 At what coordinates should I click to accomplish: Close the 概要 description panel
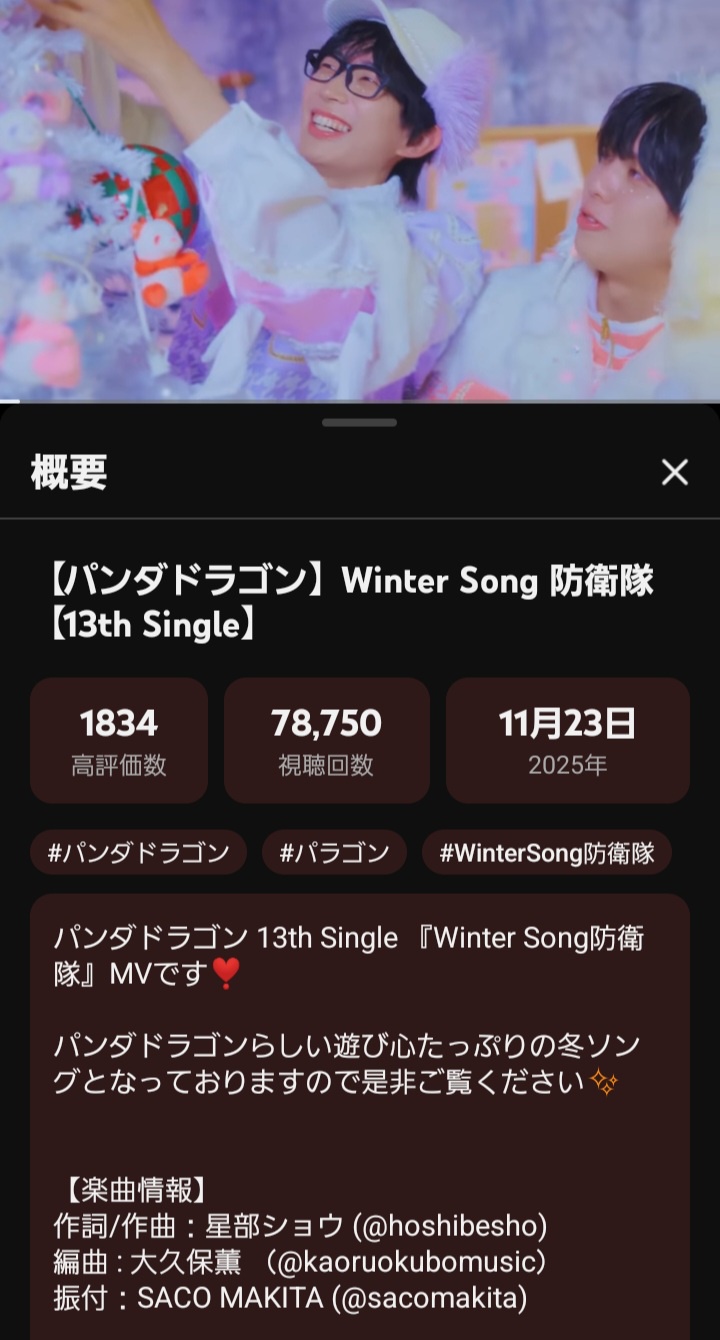point(675,472)
